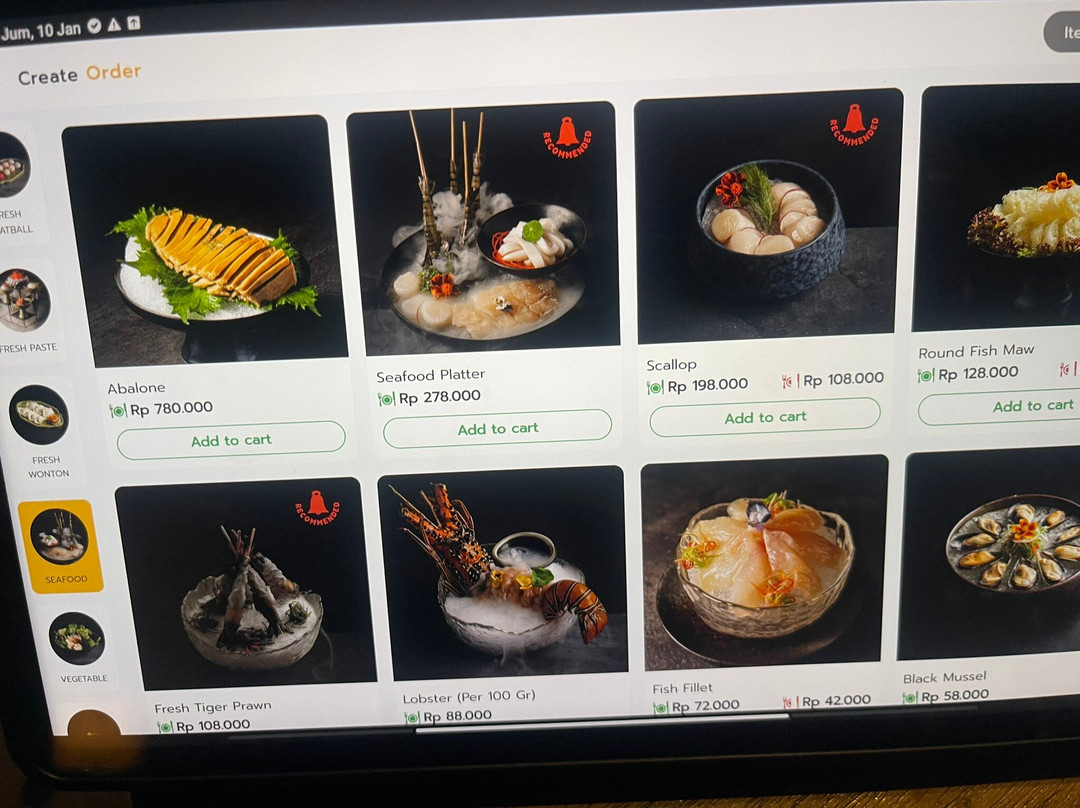Viewport: 1080px width, 808px height.
Task: View the Seafood Platter photo
Action: pos(482,227)
